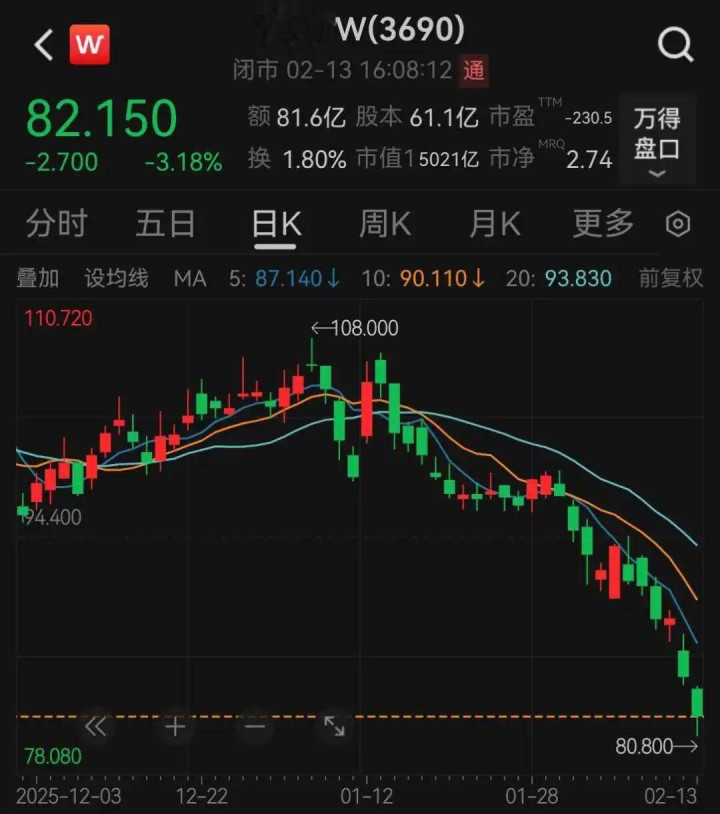720x814 pixels.
Task: Expand the chart to full screen
Action: (x=334, y=726)
